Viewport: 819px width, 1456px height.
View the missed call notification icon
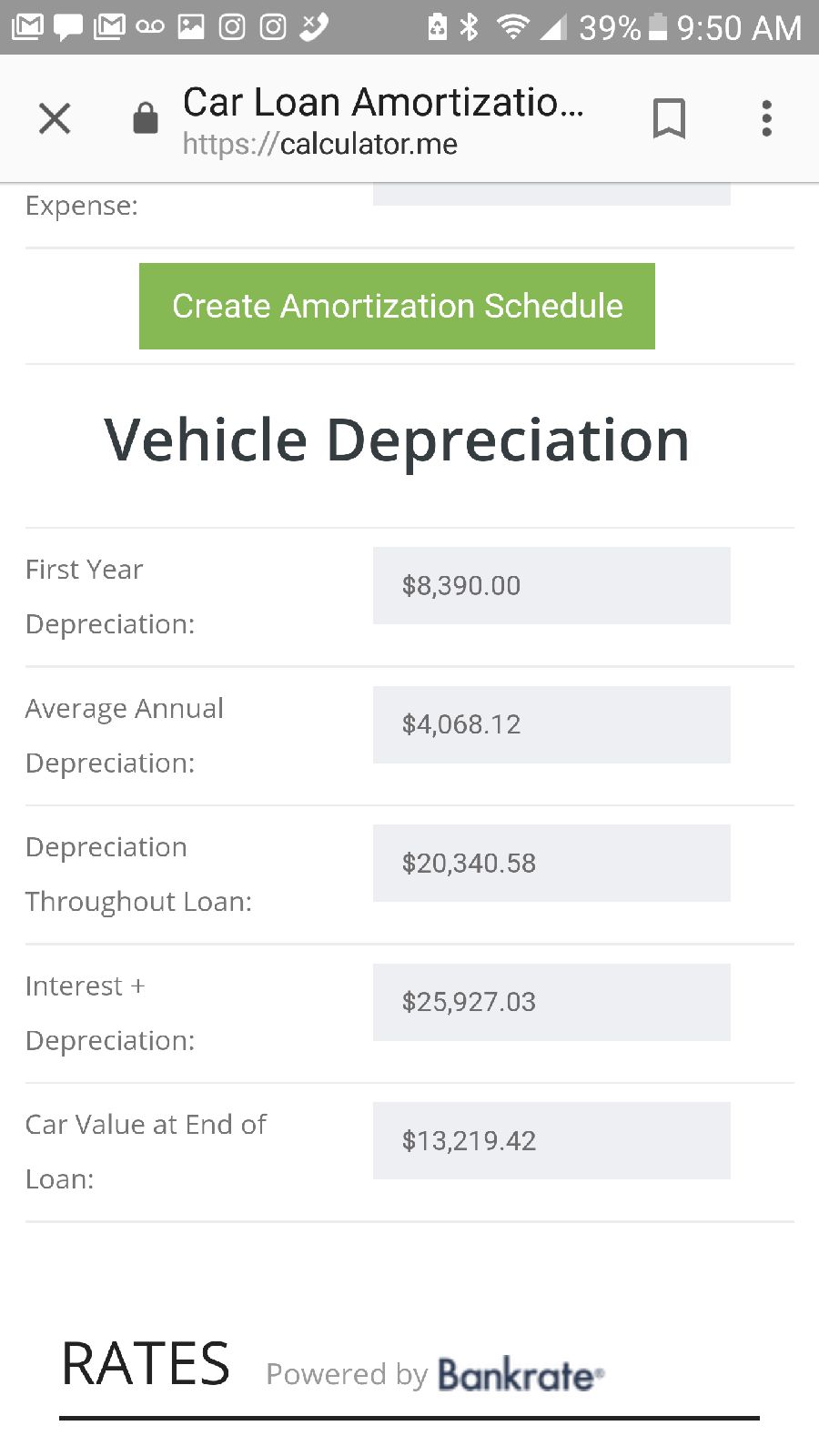314,25
